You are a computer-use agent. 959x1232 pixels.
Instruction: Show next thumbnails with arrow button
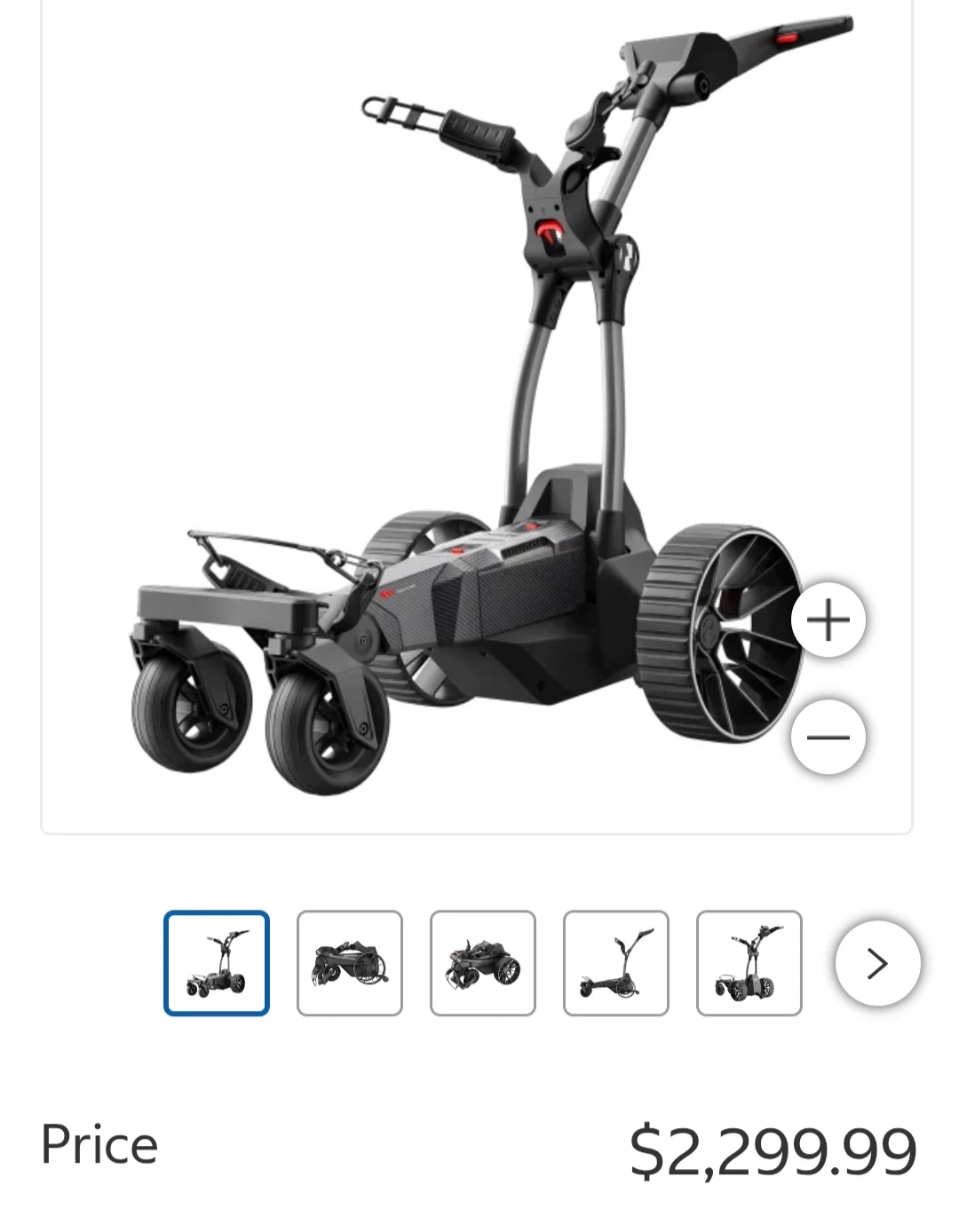click(x=877, y=963)
